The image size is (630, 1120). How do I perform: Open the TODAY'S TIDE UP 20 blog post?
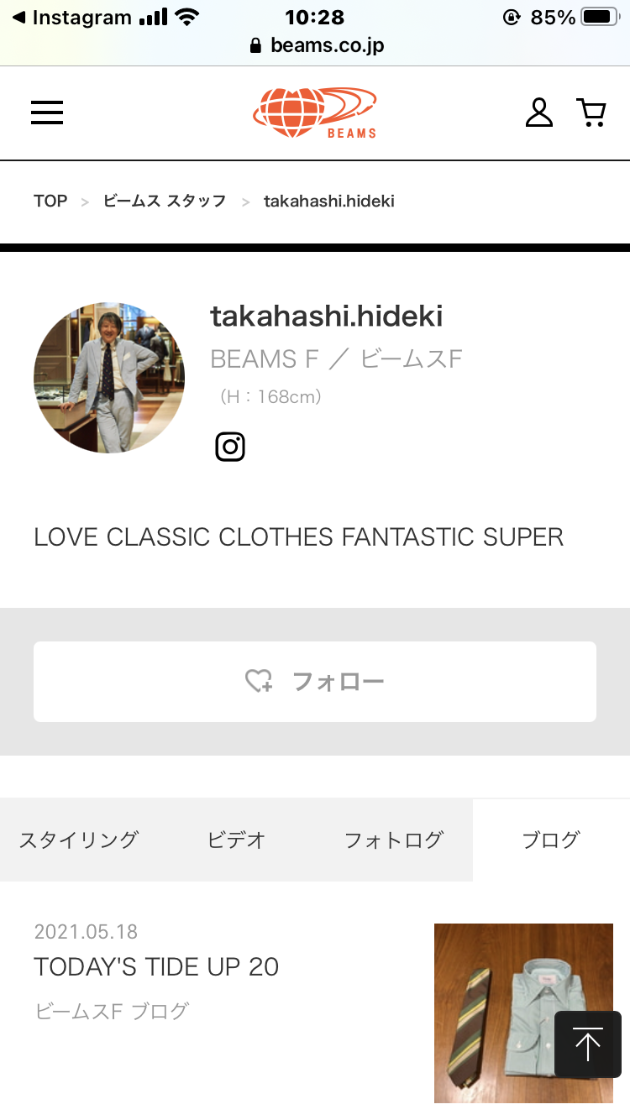[156, 967]
